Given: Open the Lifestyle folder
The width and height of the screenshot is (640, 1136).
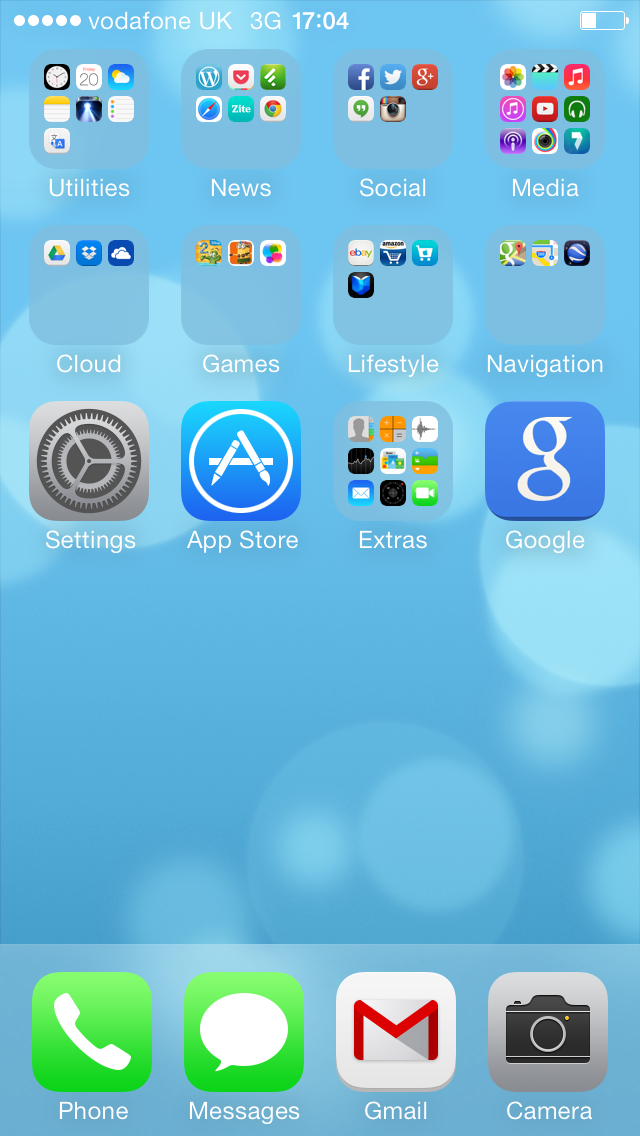Looking at the screenshot, I should [x=393, y=285].
